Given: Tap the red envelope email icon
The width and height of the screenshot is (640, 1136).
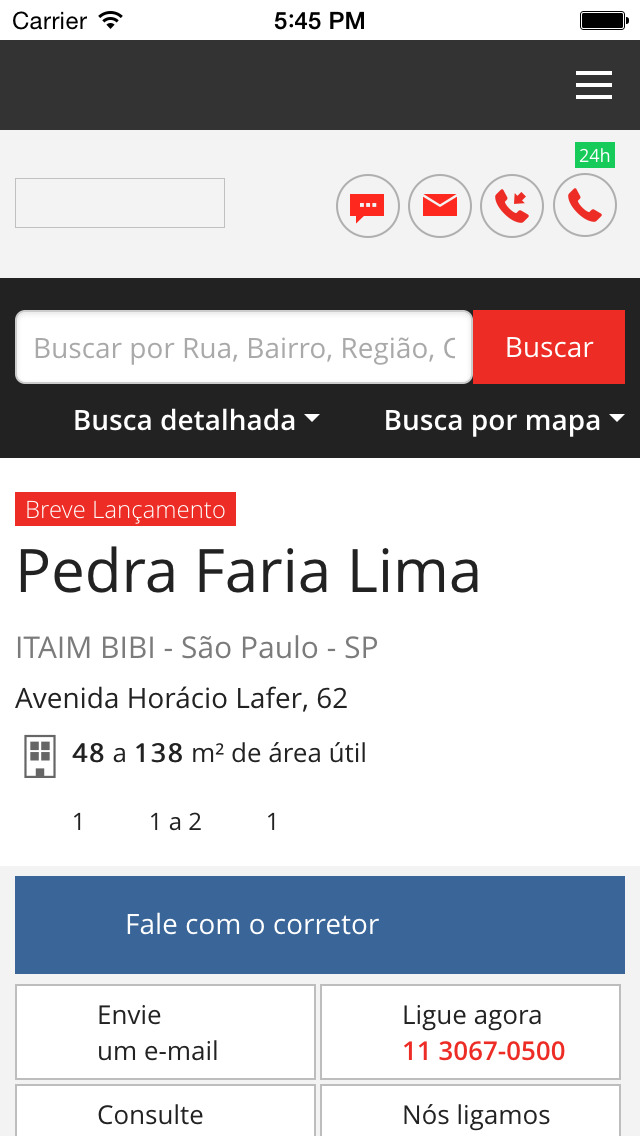Looking at the screenshot, I should [x=440, y=206].
